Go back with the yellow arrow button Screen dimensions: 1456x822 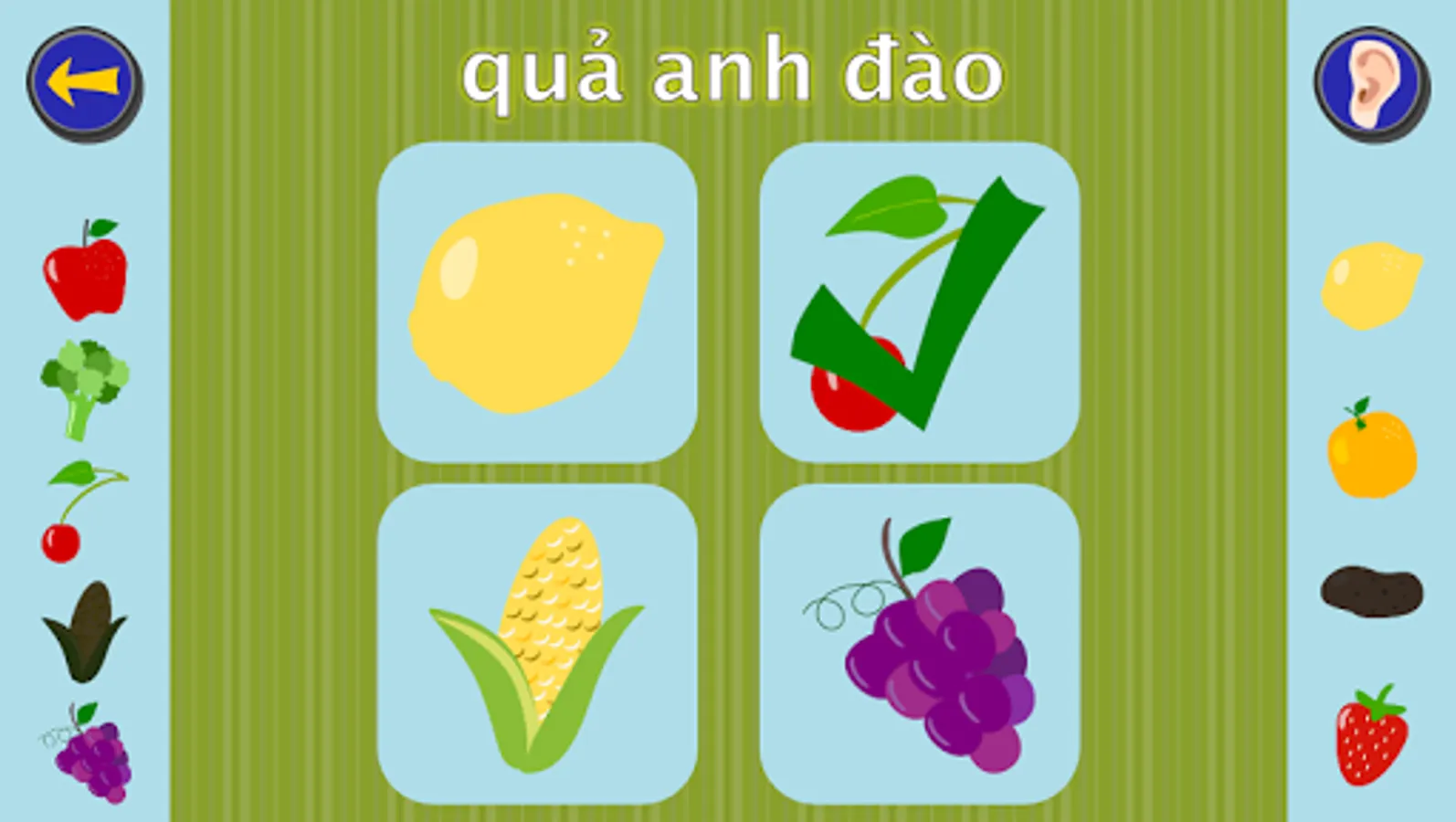coord(84,83)
